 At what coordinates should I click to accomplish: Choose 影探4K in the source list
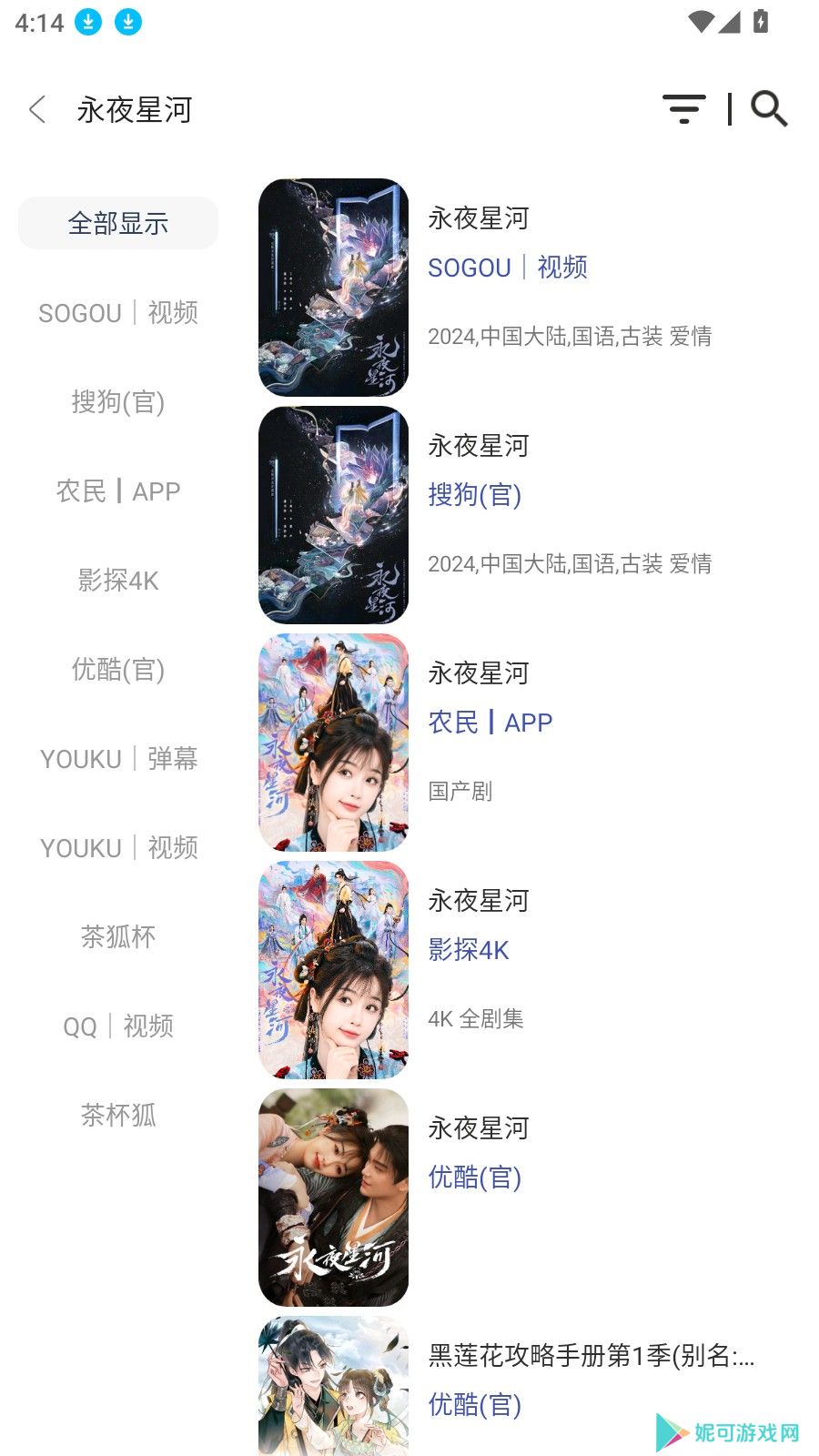tap(118, 581)
